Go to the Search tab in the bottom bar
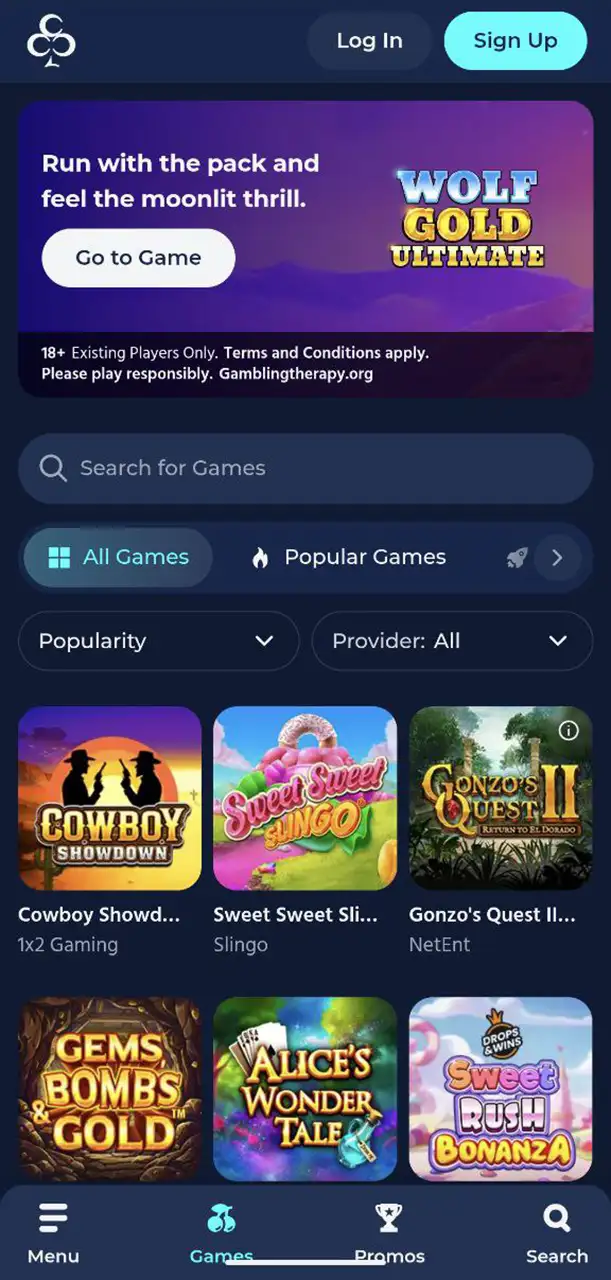Screen dimensions: 611x1280 (x=557, y=1233)
